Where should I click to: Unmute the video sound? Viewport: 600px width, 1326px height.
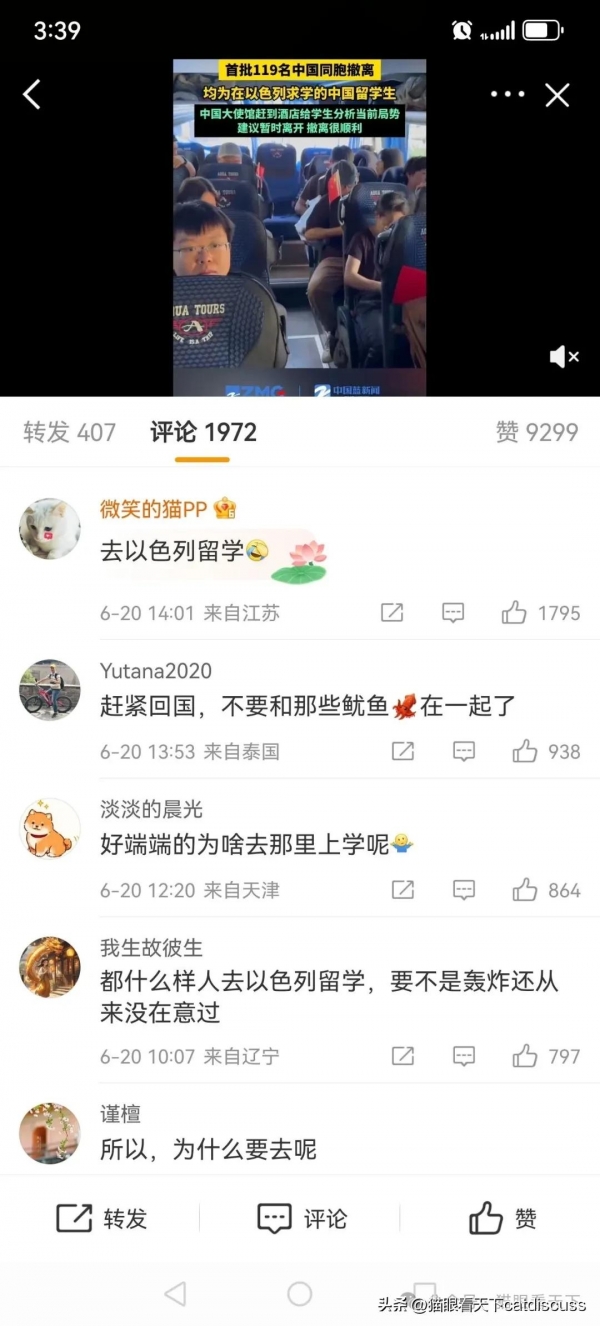click(564, 356)
